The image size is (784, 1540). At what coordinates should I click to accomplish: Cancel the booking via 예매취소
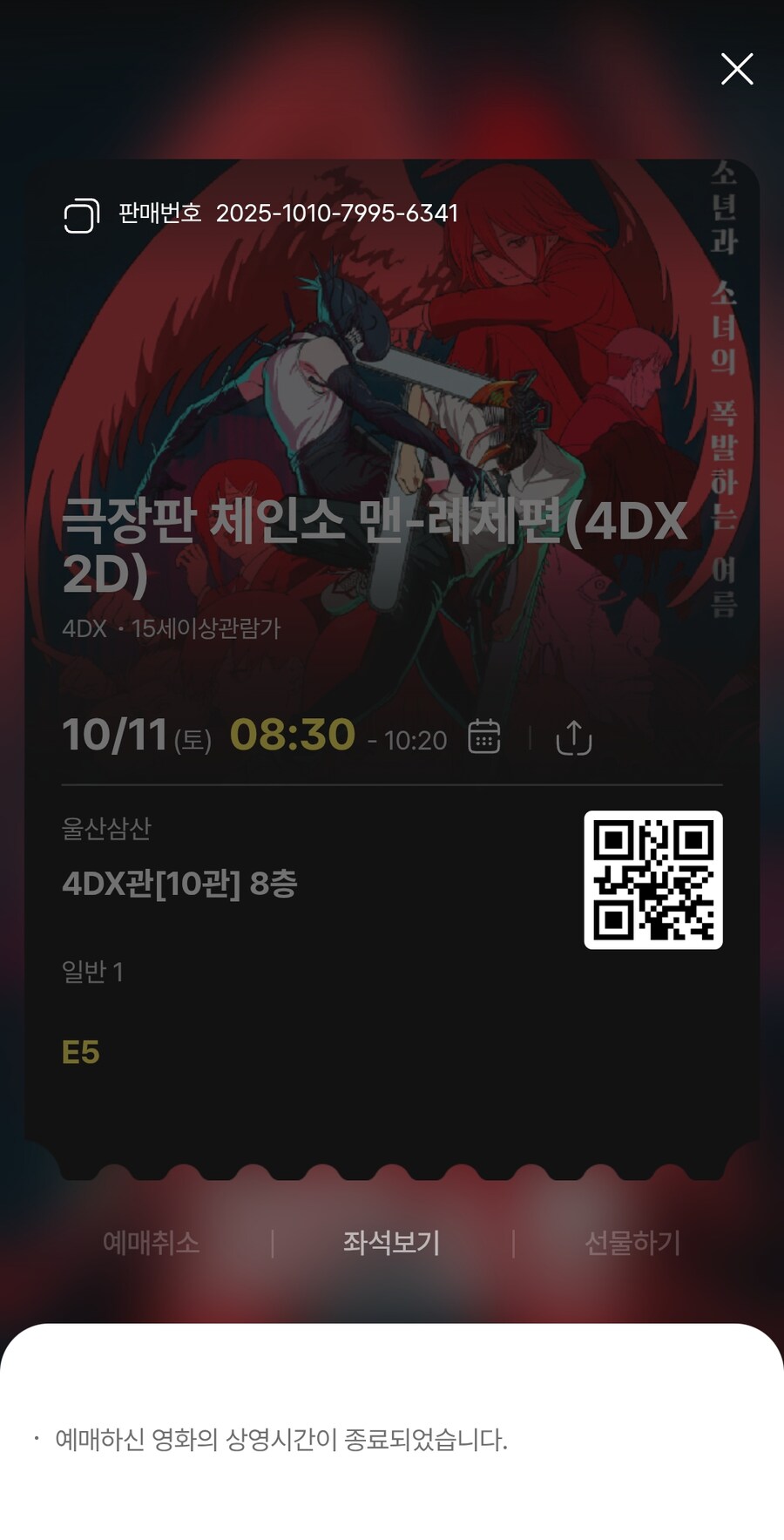[x=152, y=1243]
